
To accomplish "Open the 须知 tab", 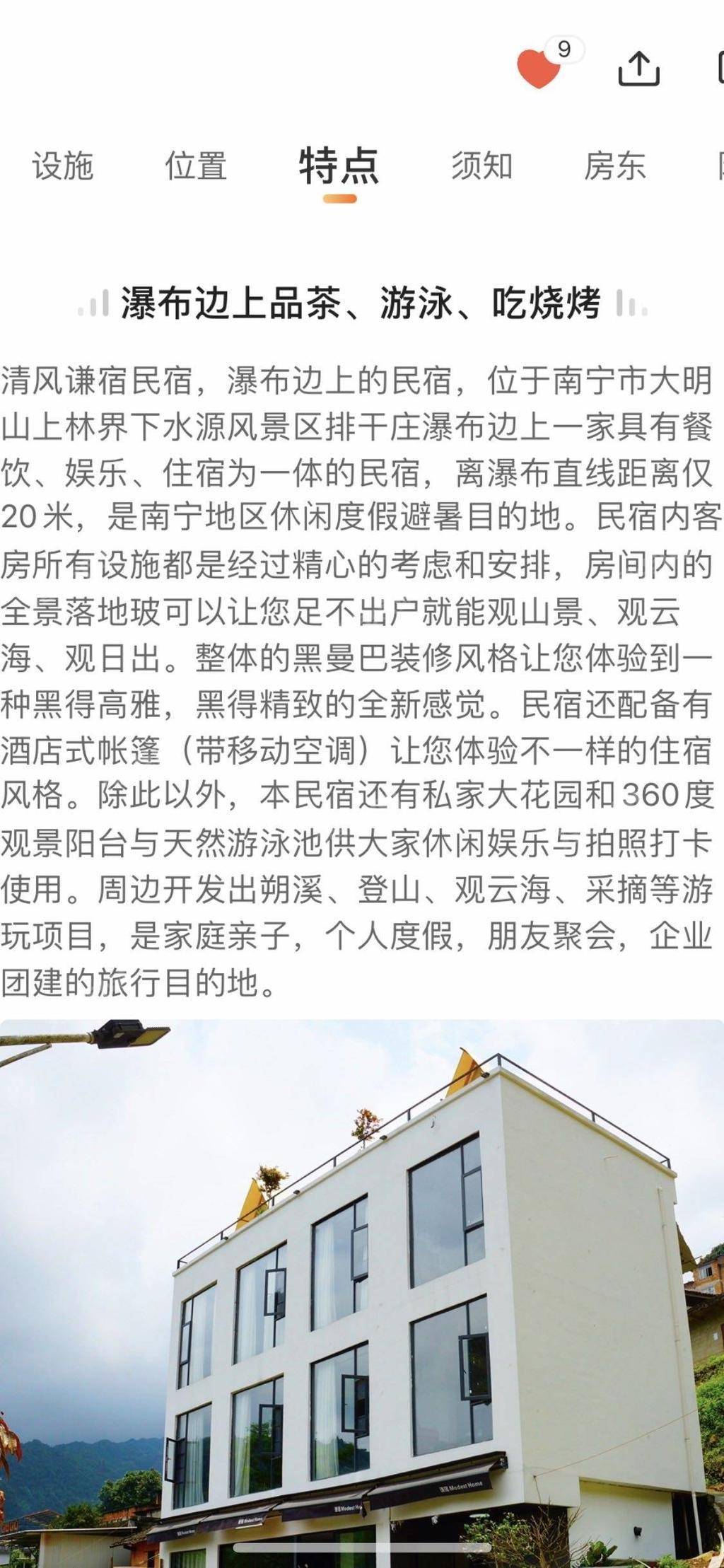I will [x=481, y=166].
